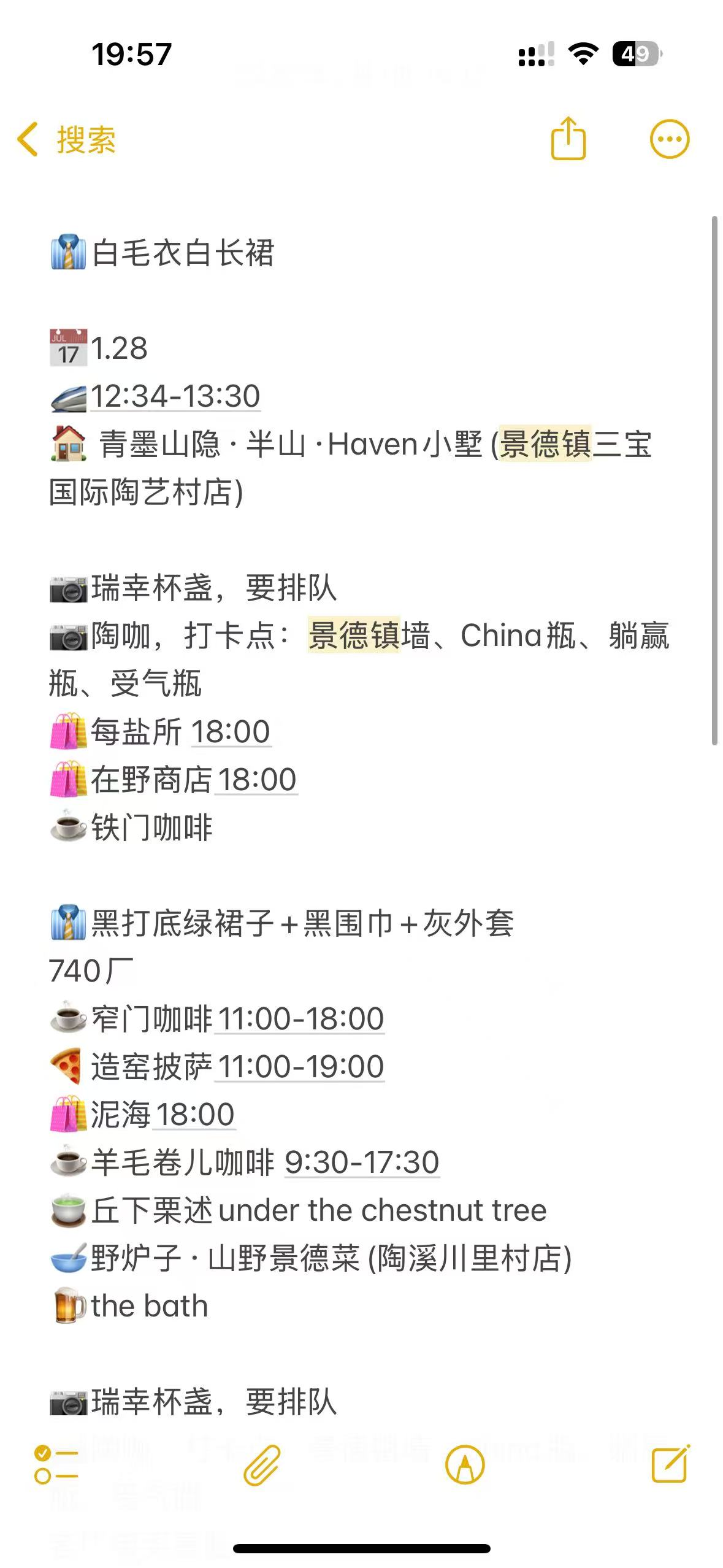The height and width of the screenshot is (1568, 723).
Task: Tap 羊毛卷儿咖啡's 9:30-17:30 time link
Action: click(362, 1163)
